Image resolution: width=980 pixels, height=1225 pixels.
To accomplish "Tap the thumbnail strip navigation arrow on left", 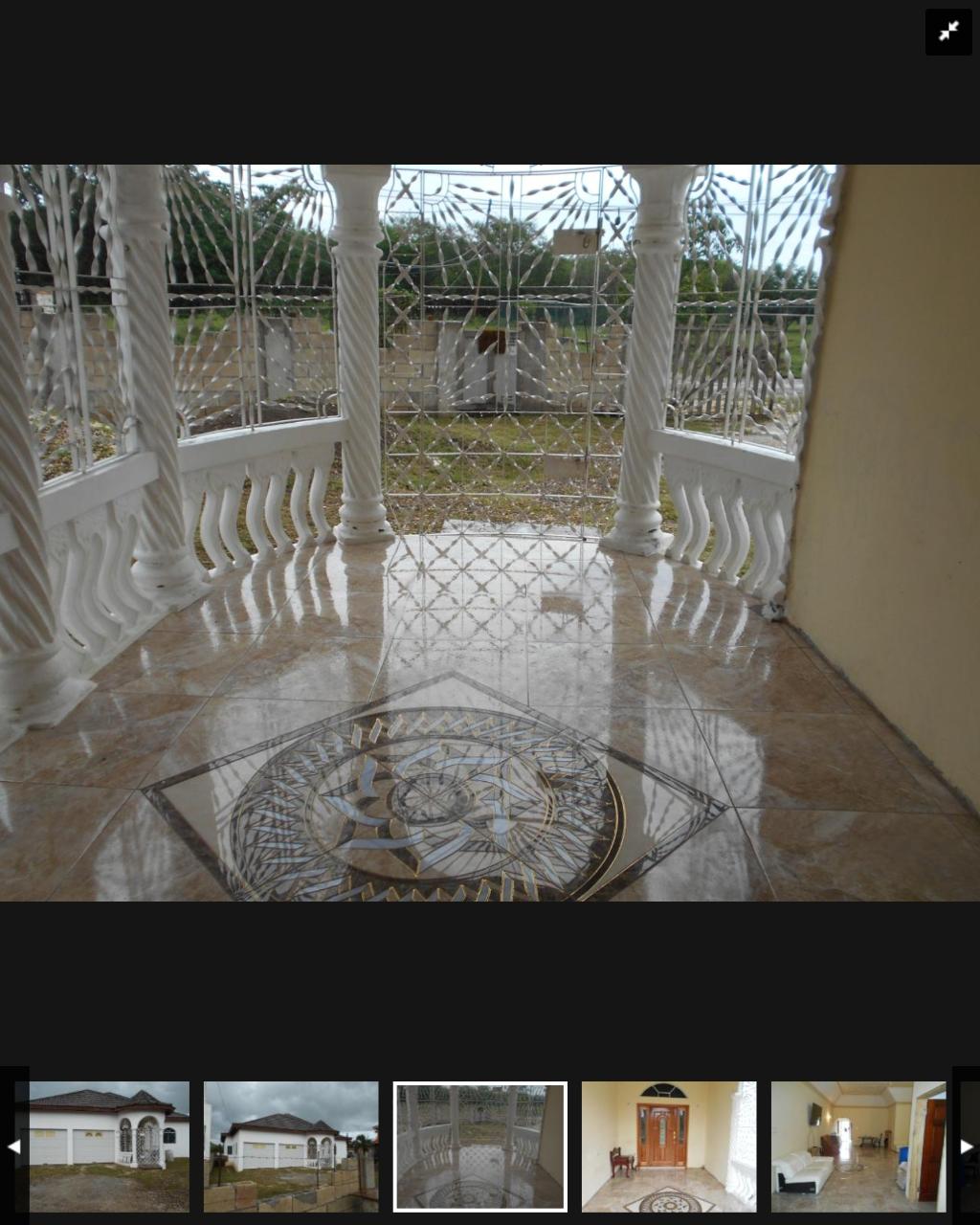I will pos(13,1146).
